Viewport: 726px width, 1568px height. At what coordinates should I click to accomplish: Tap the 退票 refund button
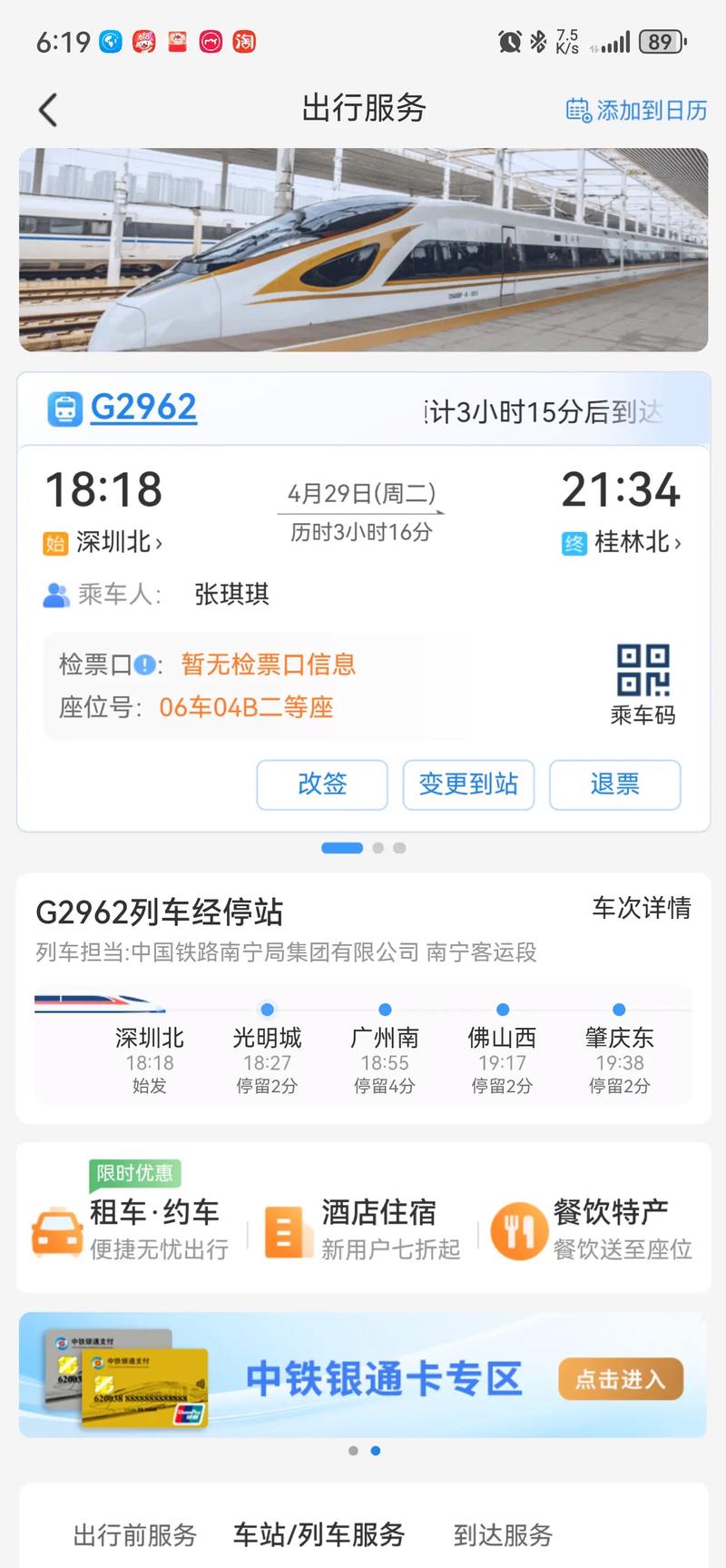pos(614,784)
